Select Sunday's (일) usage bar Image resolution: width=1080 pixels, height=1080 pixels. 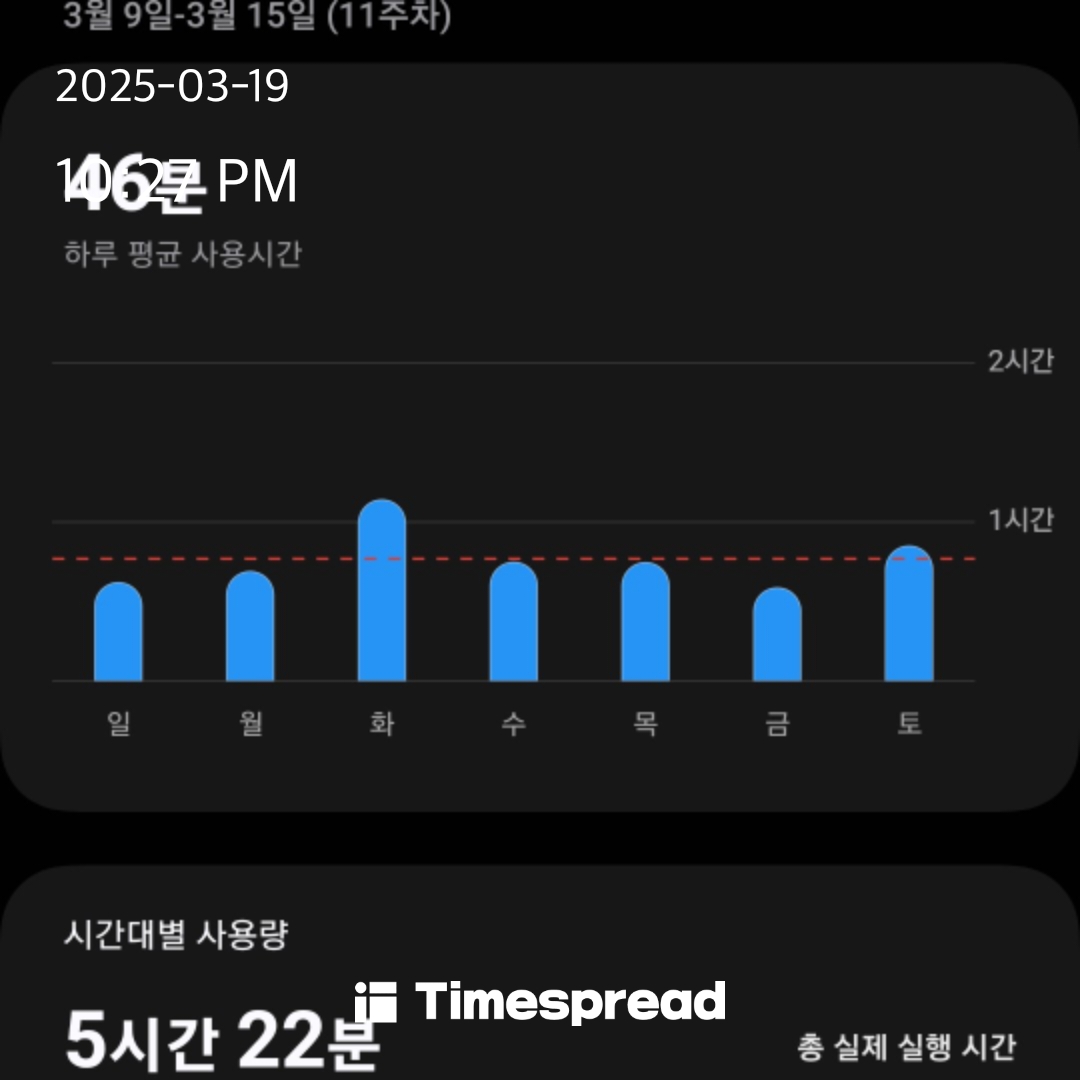118,632
